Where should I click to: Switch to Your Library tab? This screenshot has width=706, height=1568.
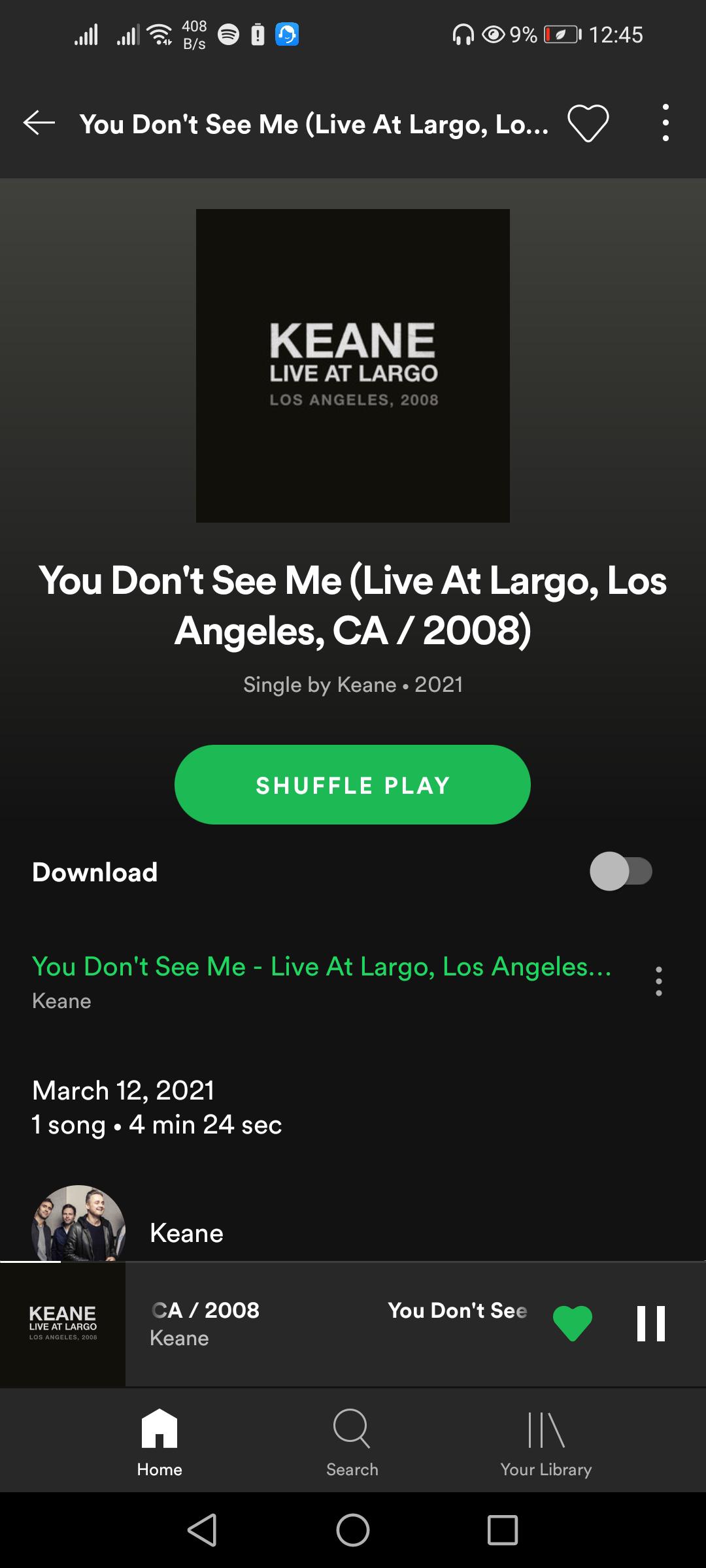coord(546,1442)
